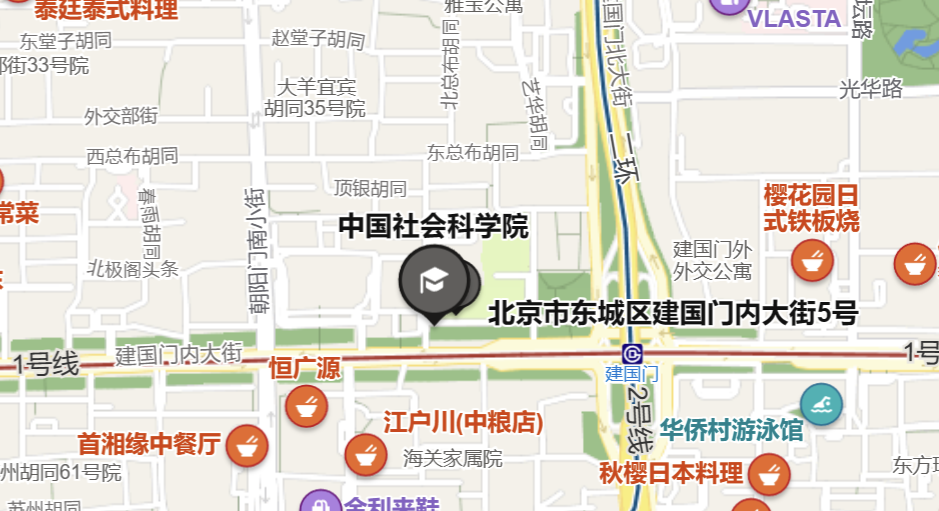Viewport: 939px width, 511px height.
Task: Tap the 中国社会科学院 graduation cap pin
Action: (x=433, y=282)
